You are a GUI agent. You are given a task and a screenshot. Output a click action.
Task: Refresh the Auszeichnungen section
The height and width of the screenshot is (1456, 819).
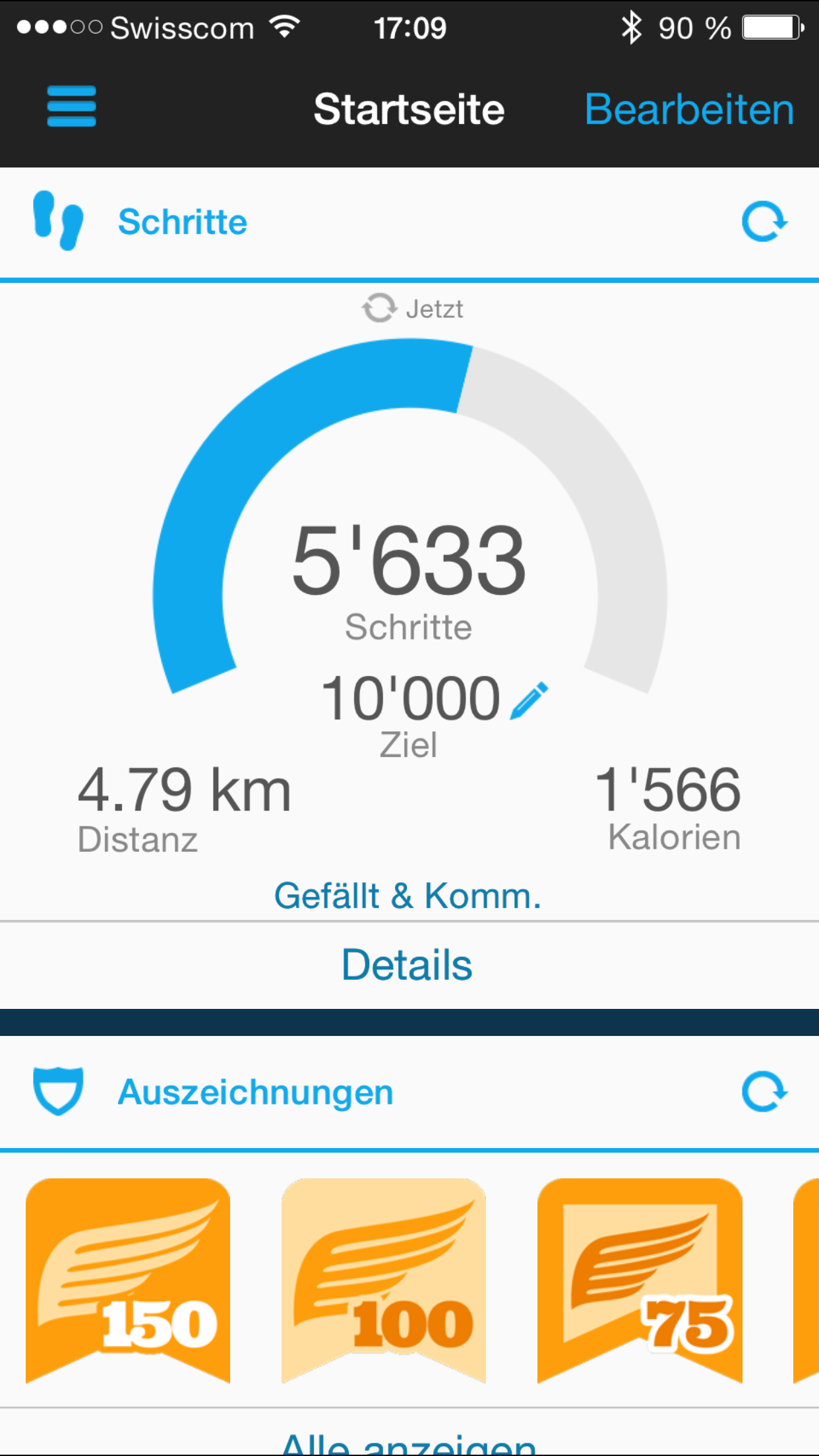pos(764,1092)
